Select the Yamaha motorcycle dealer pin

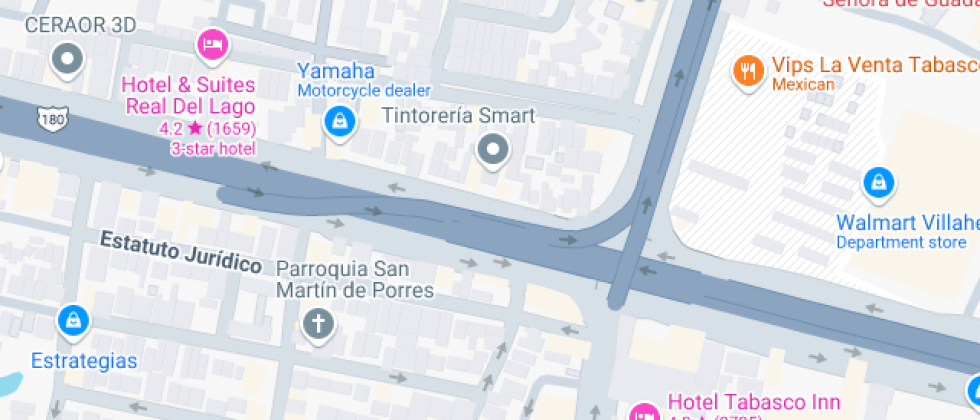coord(340,122)
